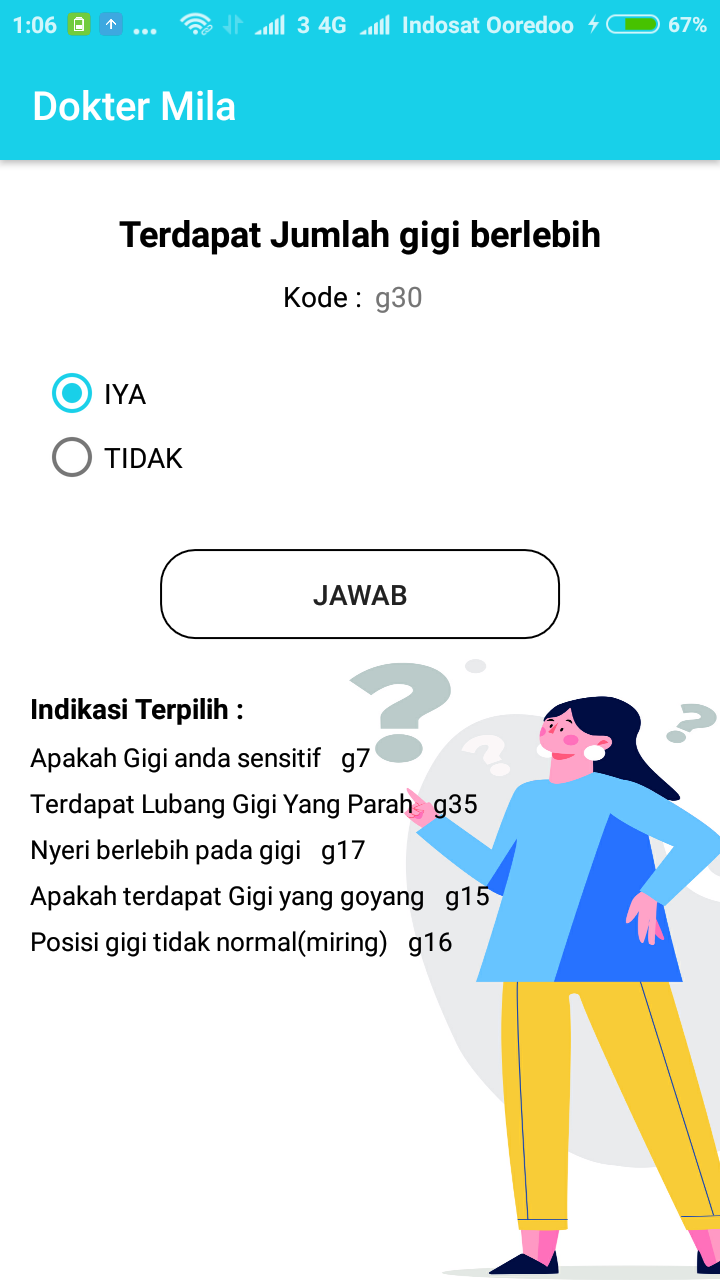Viewport: 720px width, 1280px height.
Task: Select indication 'Apakah Gigi anda sensitif g7'
Action: tap(200, 757)
